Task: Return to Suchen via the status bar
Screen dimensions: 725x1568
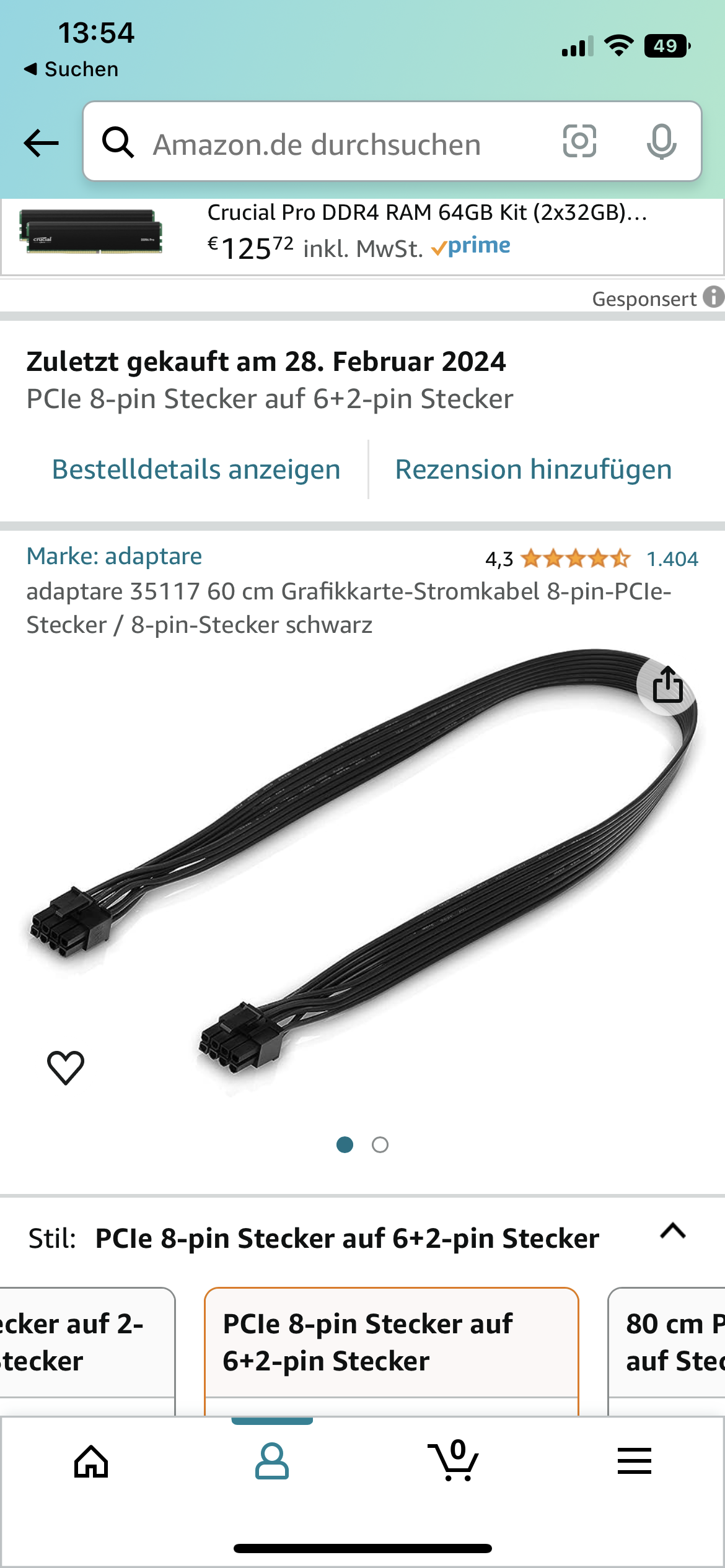Action: click(x=71, y=69)
